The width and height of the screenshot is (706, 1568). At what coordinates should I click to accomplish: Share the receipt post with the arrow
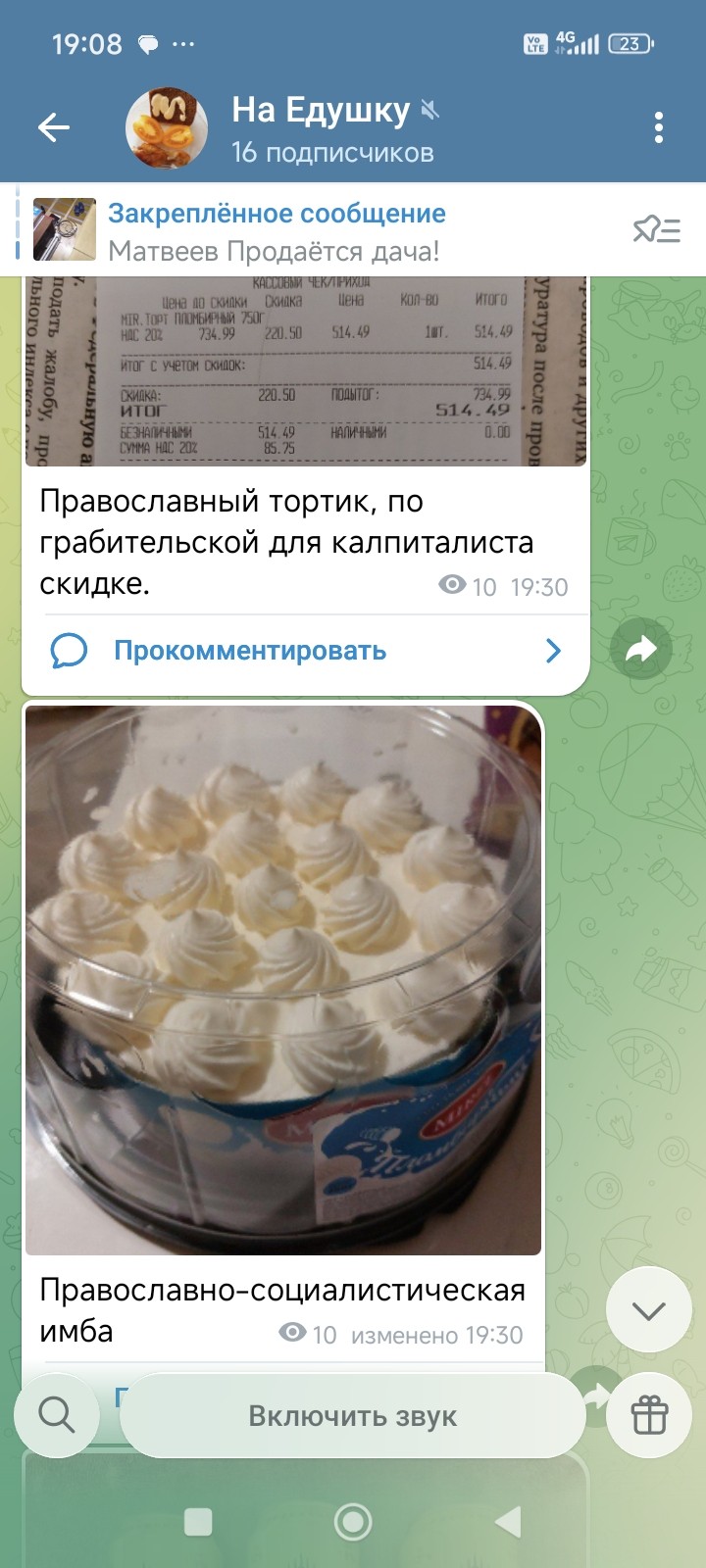(x=640, y=648)
